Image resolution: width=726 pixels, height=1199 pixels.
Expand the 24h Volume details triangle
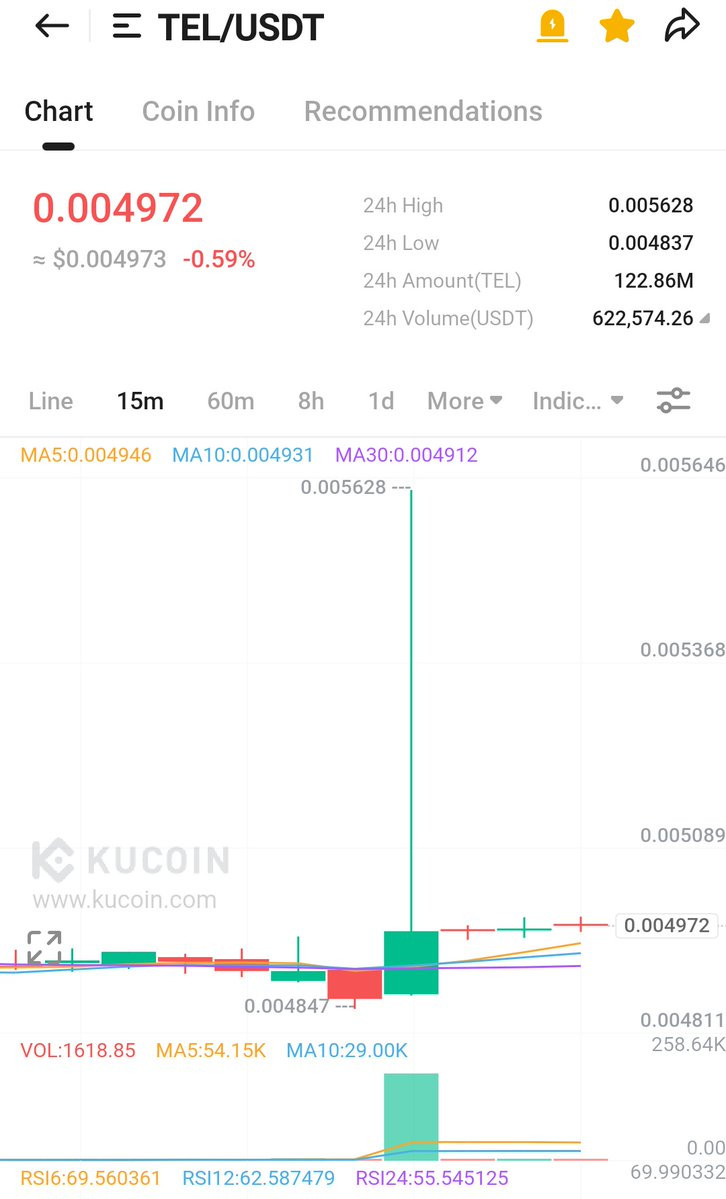pos(705,318)
